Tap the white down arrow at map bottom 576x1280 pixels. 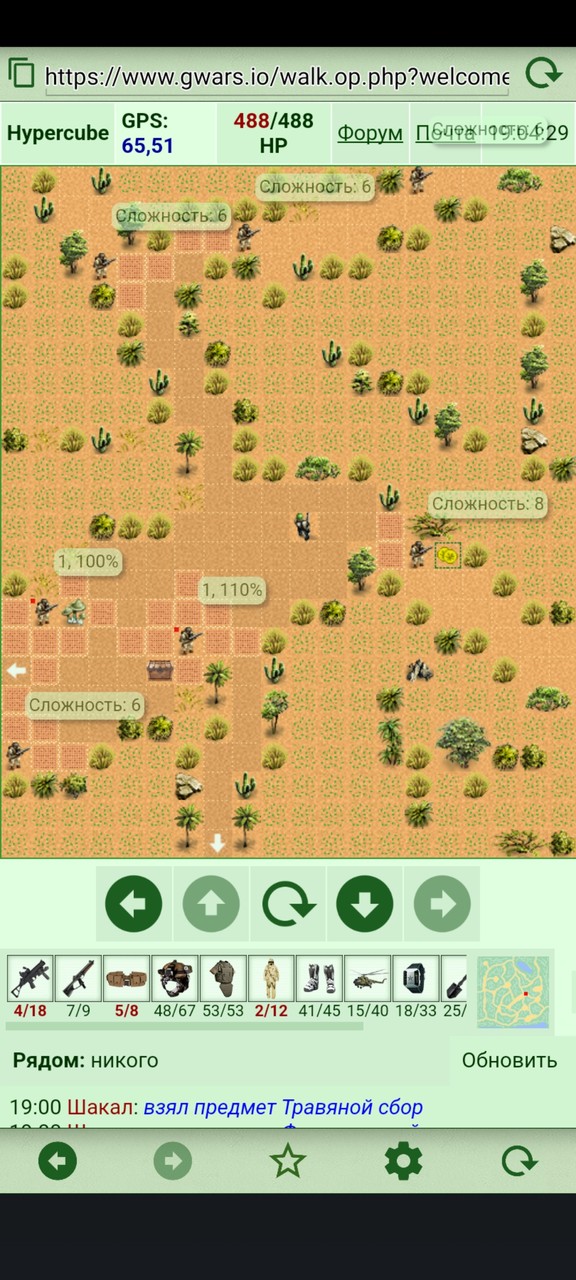[217, 844]
